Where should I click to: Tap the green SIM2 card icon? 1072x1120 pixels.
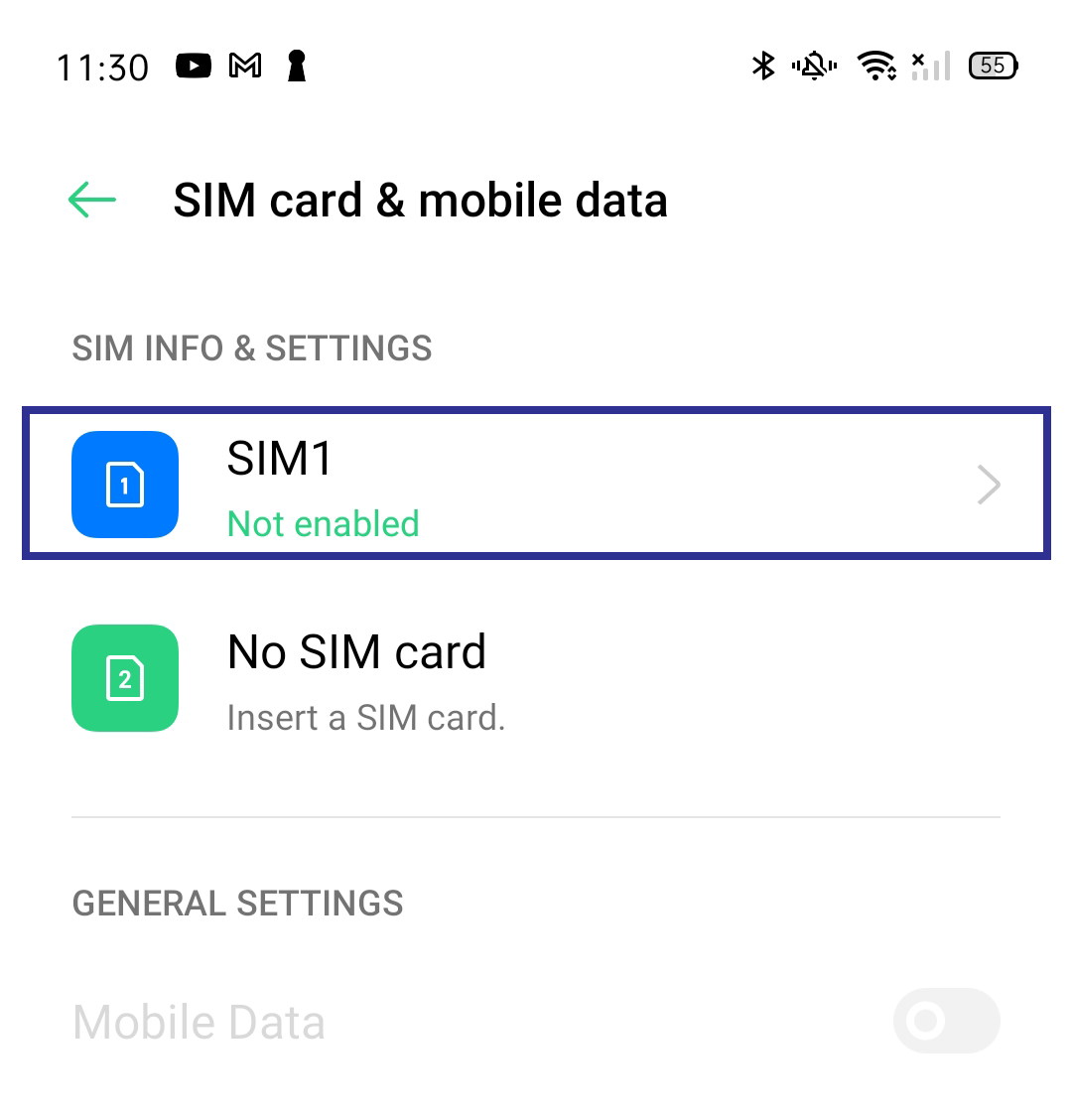click(124, 678)
